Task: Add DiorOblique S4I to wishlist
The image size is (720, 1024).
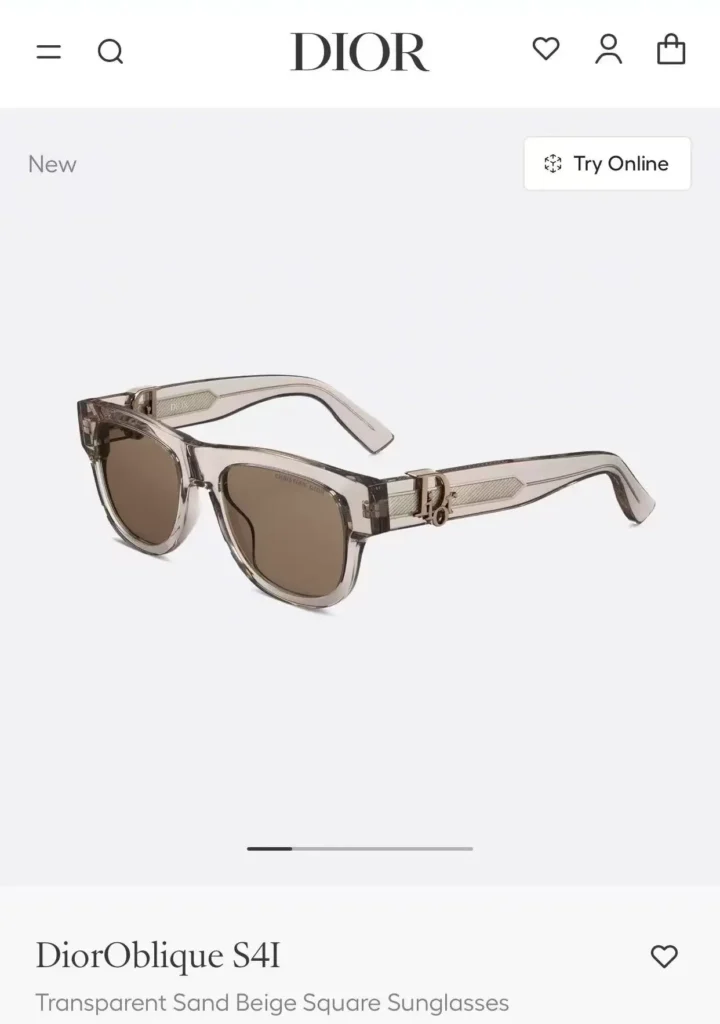Action: coord(664,956)
